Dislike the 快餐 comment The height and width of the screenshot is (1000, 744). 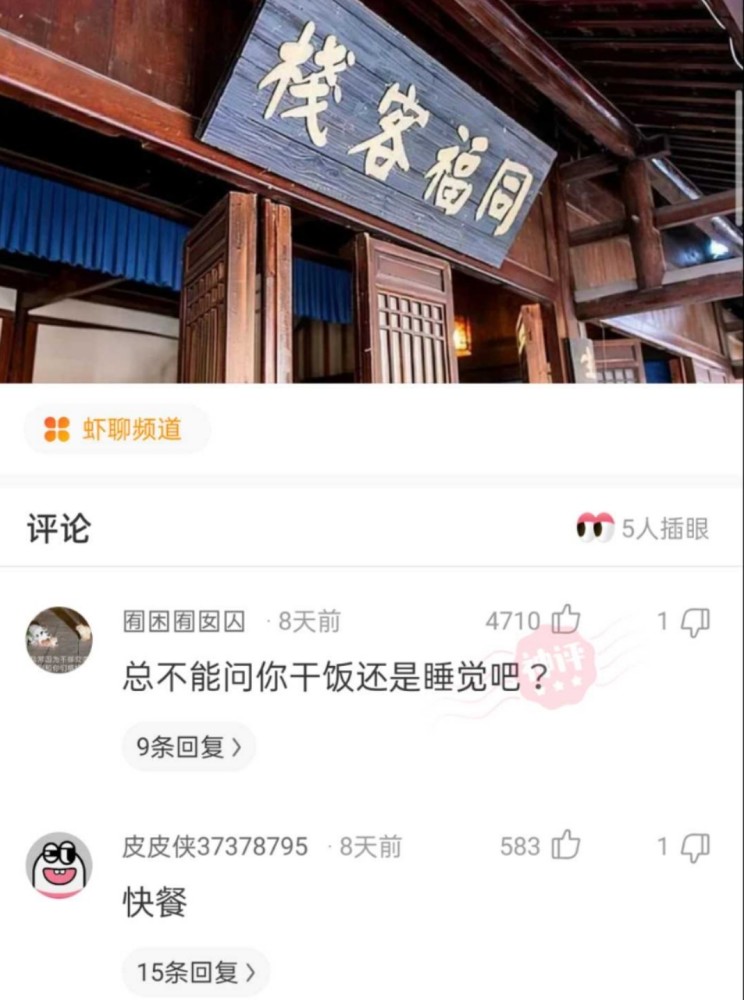pyautogui.click(x=695, y=847)
